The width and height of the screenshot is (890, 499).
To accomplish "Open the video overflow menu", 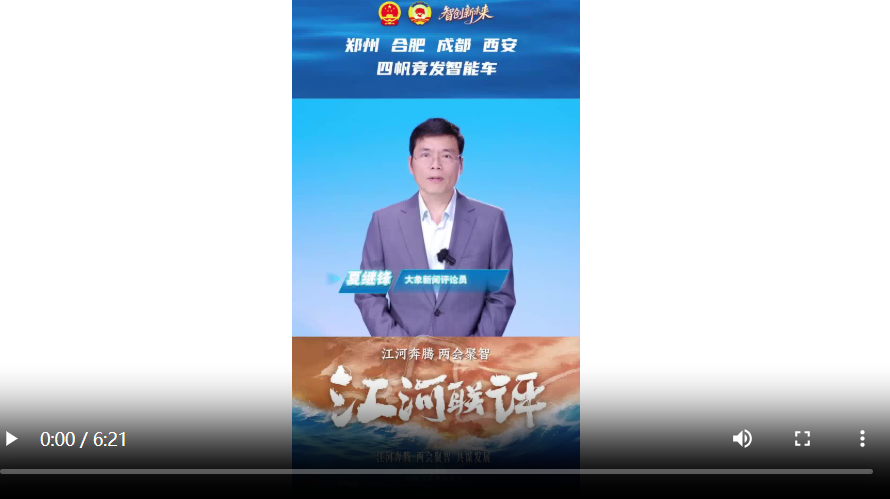I will (862, 439).
